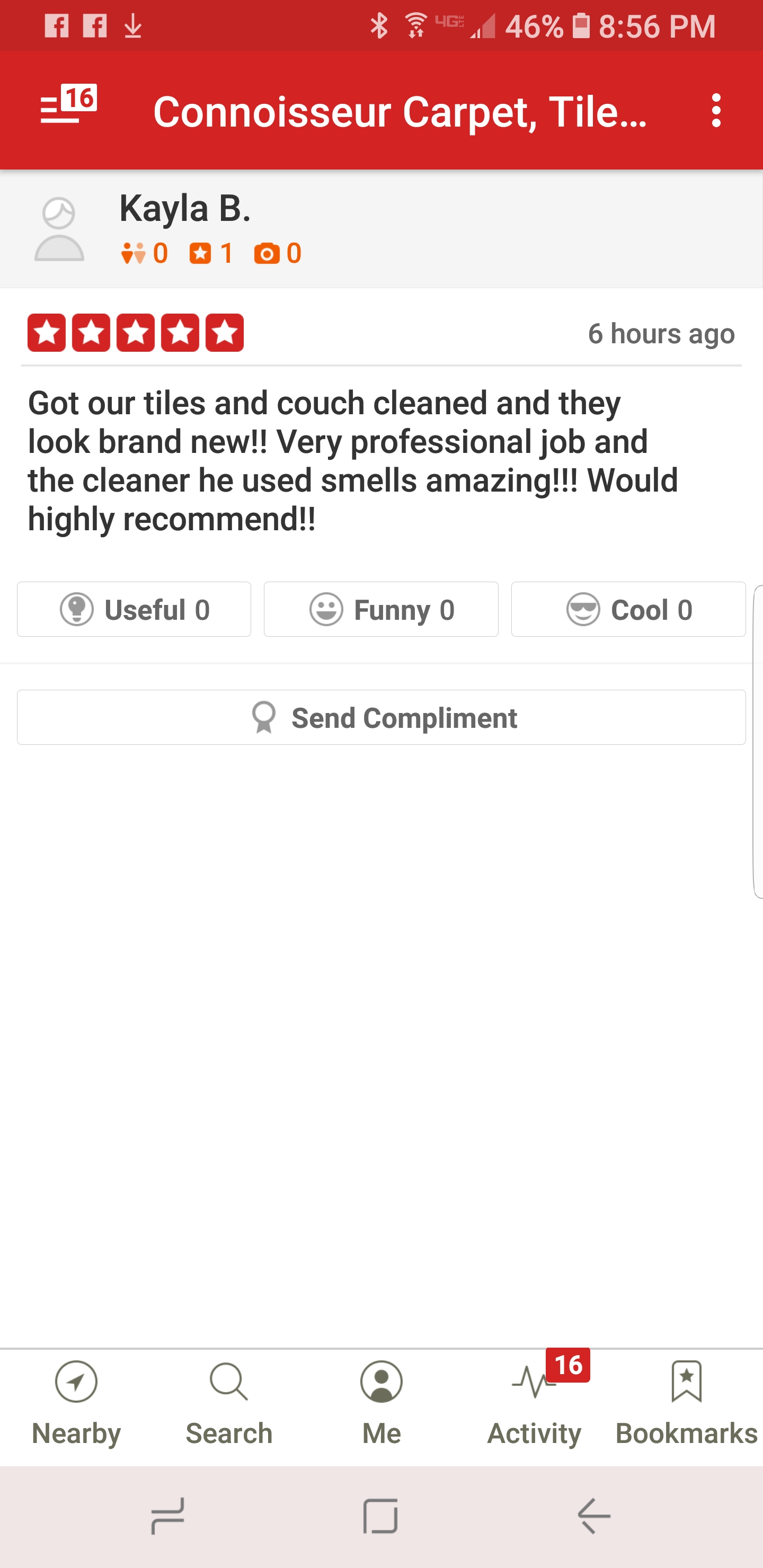Go to the Search tab
Image resolution: width=763 pixels, height=1568 pixels.
[229, 1405]
